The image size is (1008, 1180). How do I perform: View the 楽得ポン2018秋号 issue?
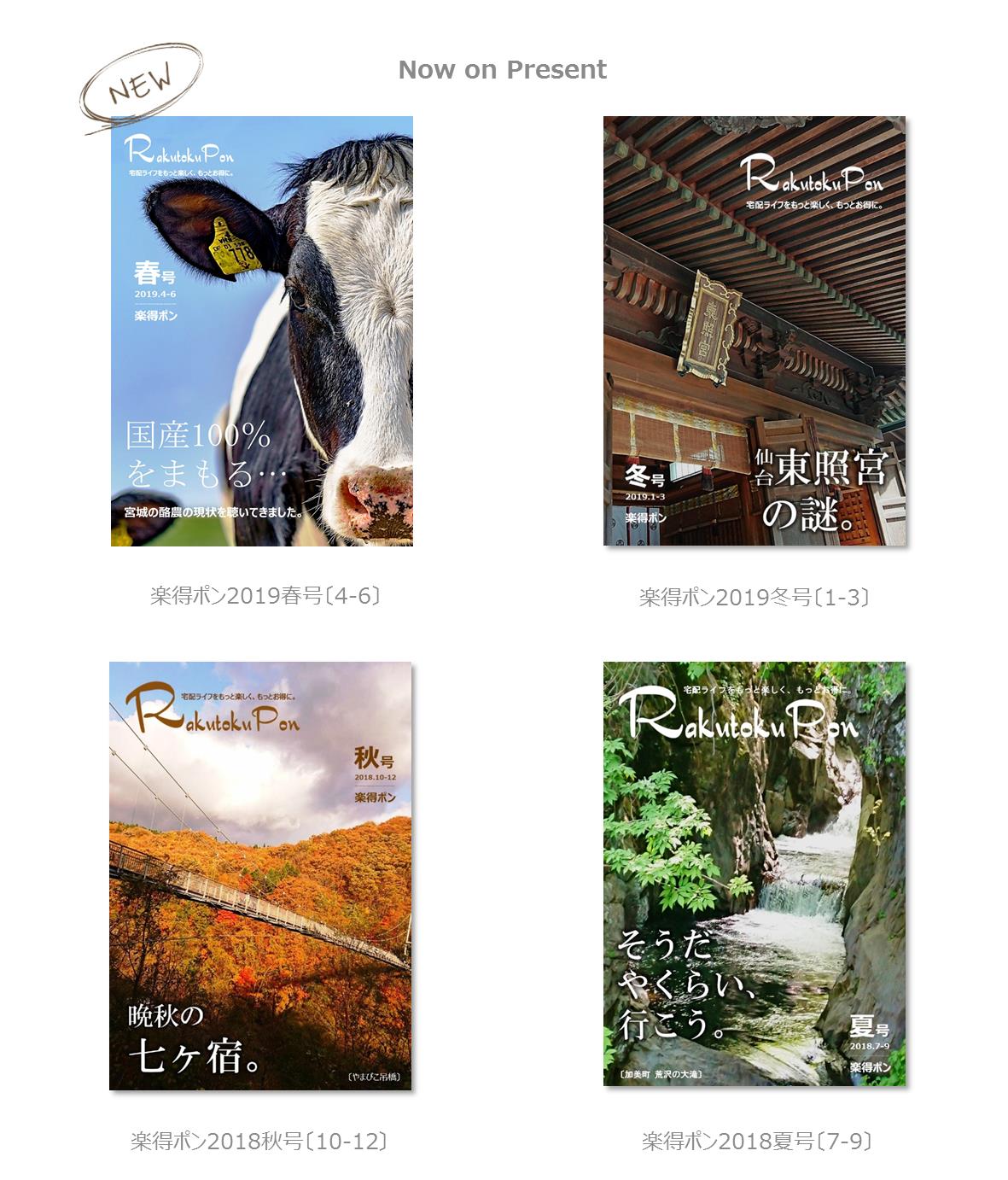click(260, 876)
